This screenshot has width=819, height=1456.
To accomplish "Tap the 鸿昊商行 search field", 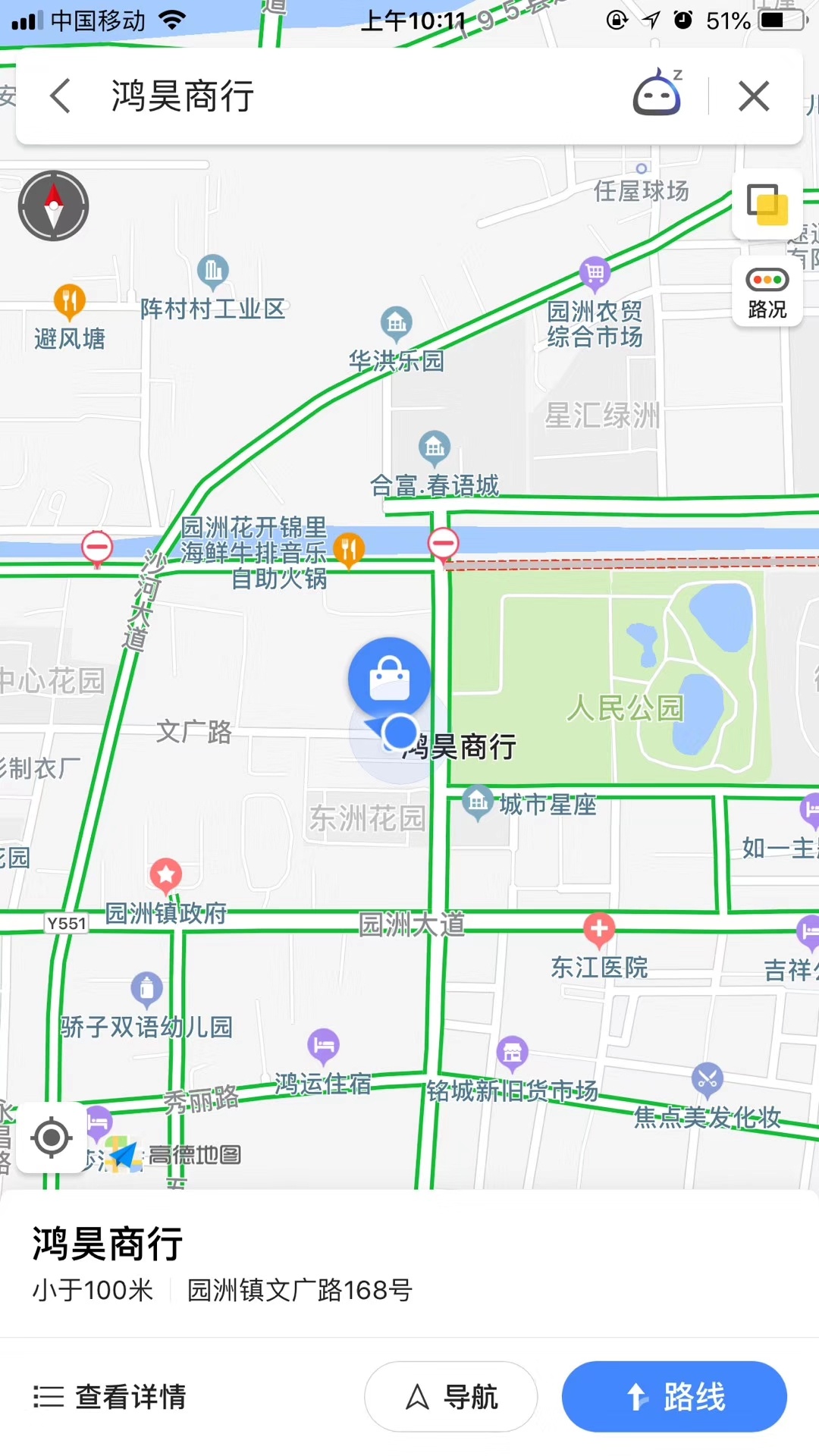I will coord(364,96).
